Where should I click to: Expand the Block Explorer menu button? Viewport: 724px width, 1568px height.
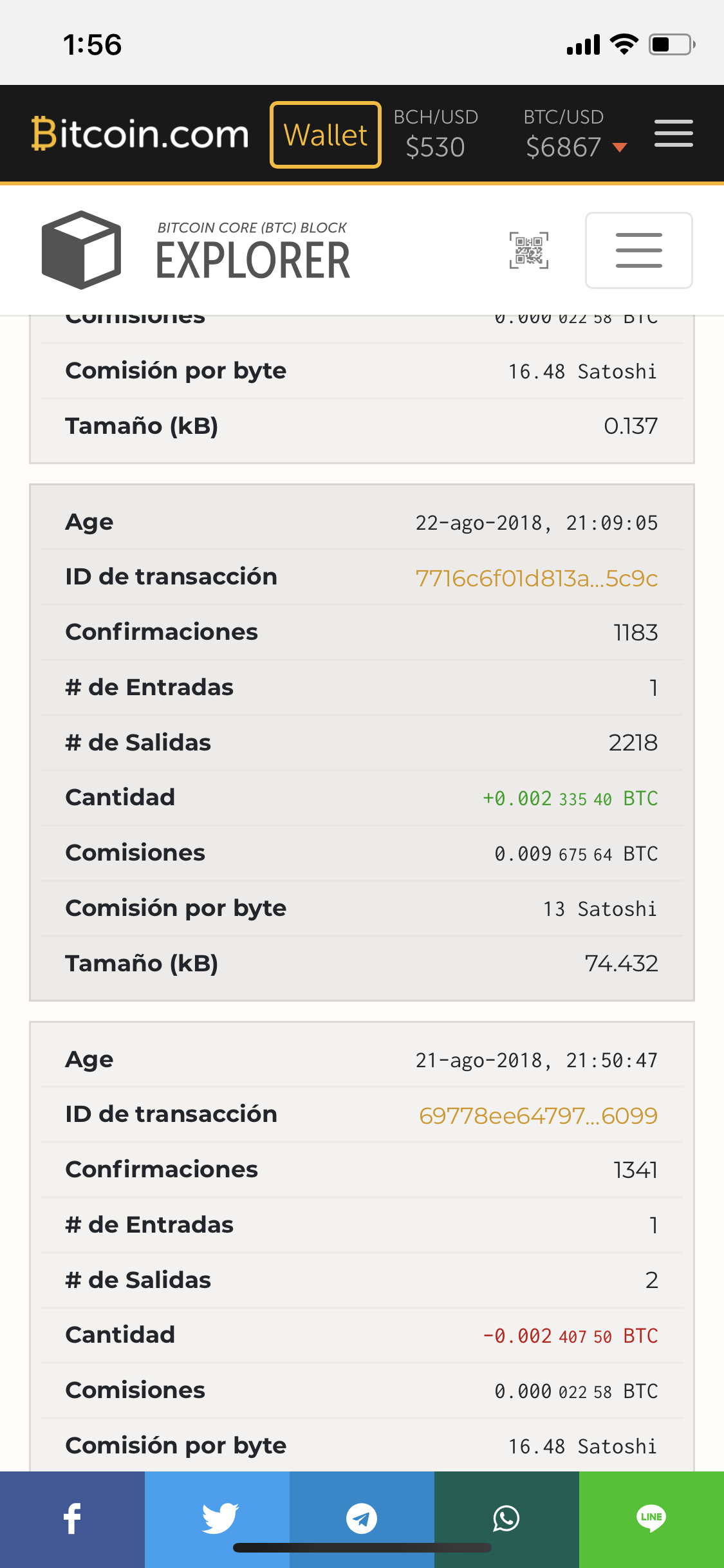pyautogui.click(x=638, y=250)
